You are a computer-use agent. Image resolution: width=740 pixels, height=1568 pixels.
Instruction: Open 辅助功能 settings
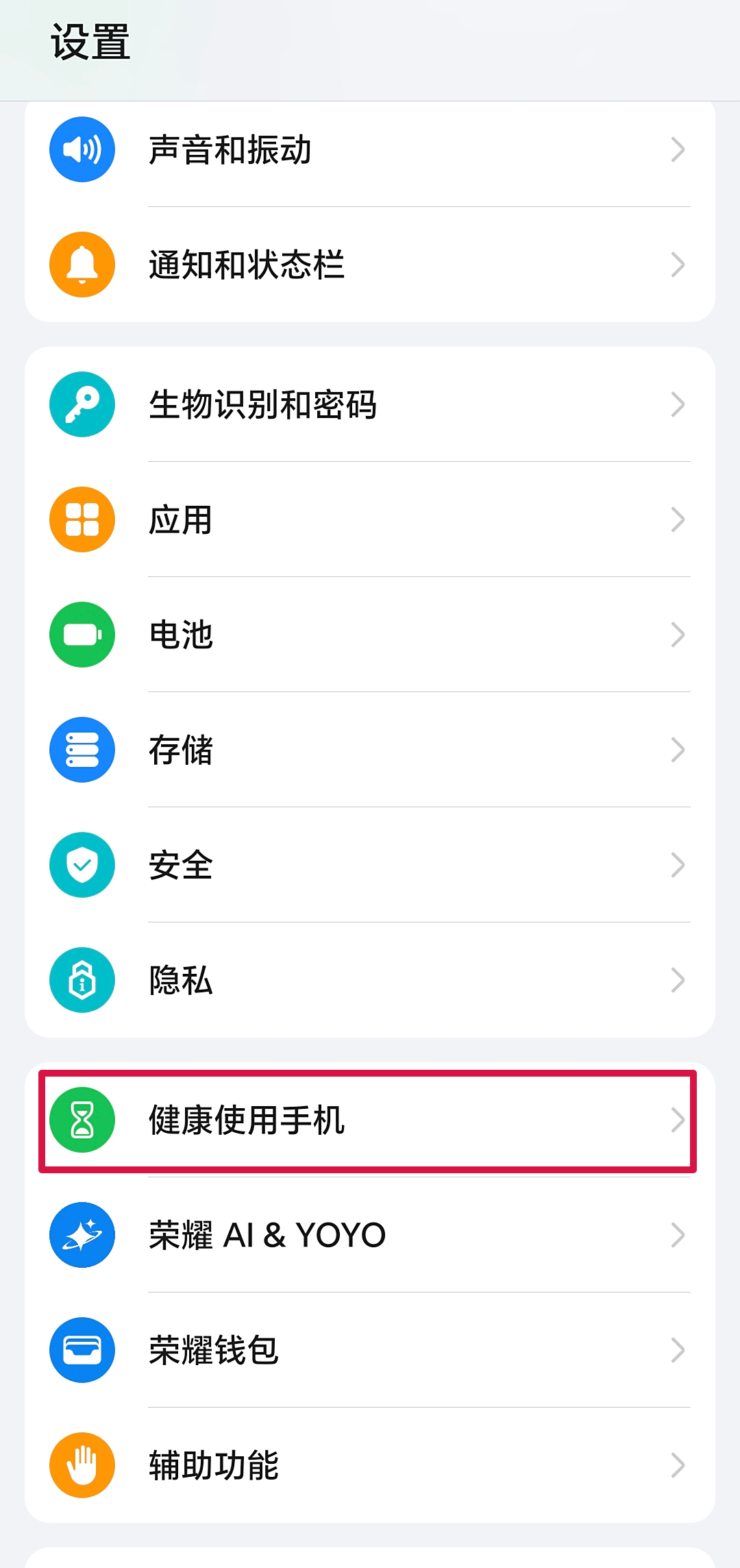click(x=370, y=1465)
